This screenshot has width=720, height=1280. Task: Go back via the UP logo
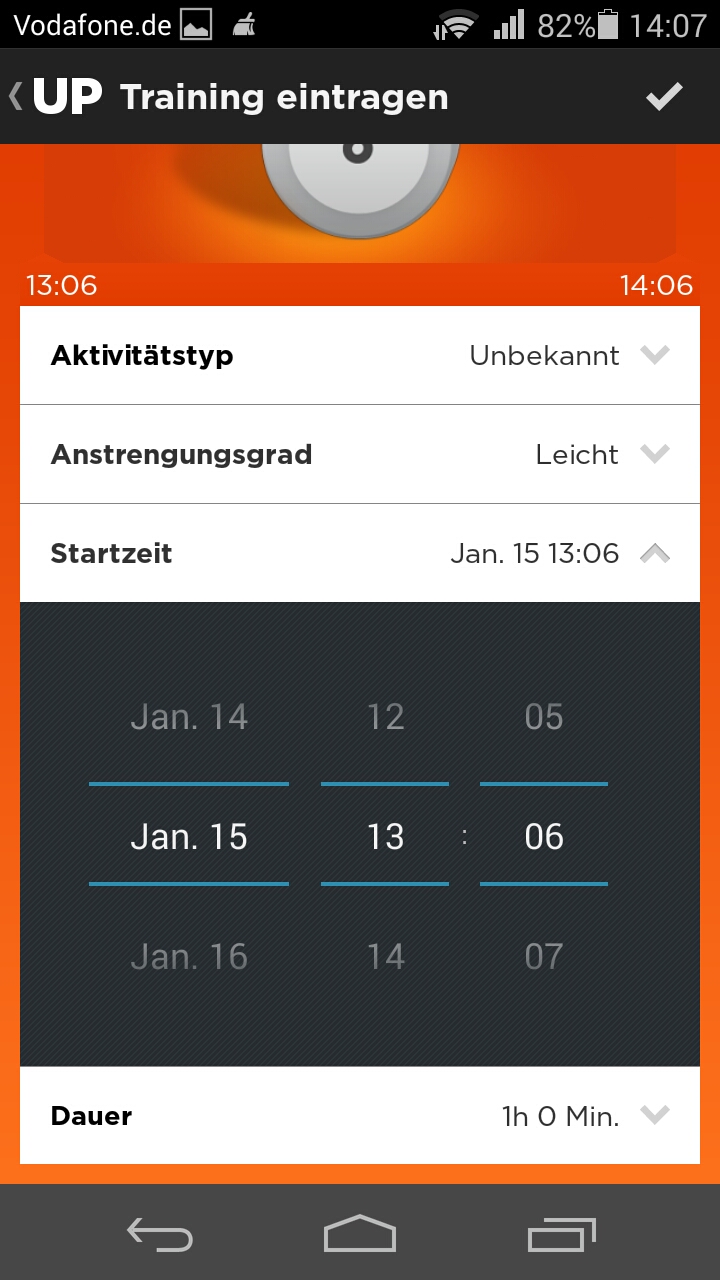coord(60,97)
